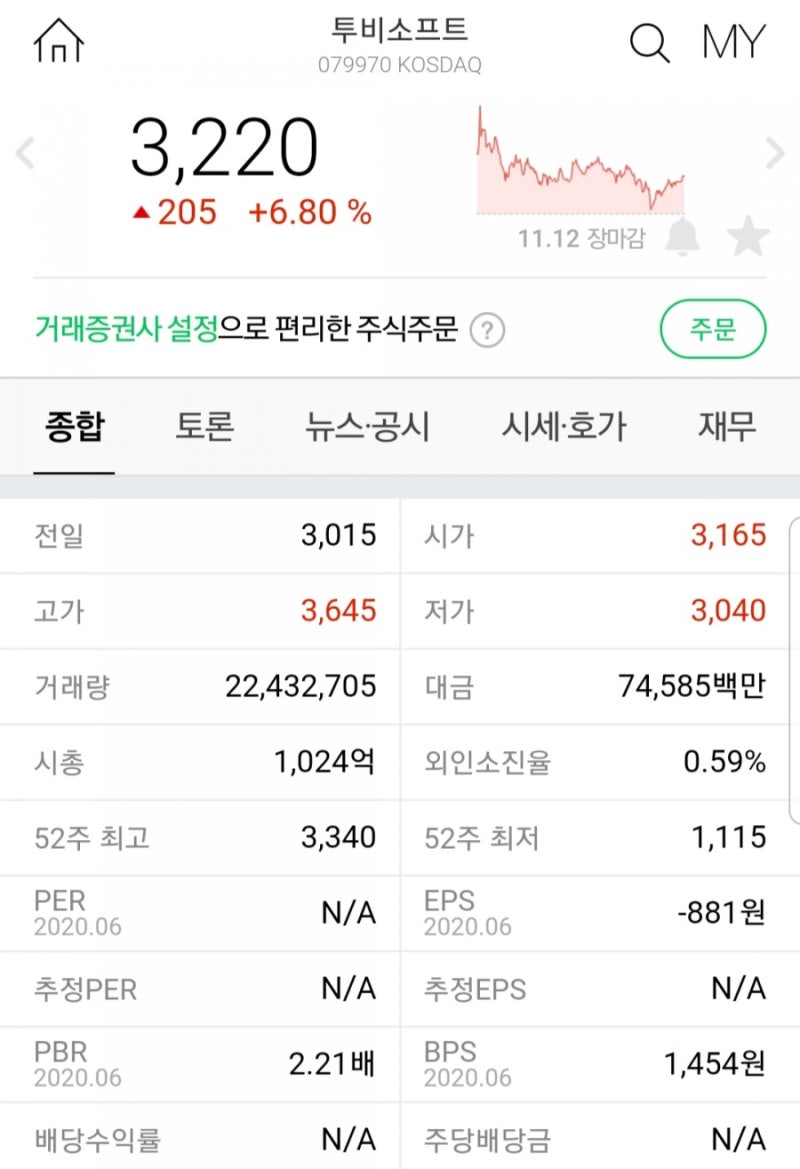Image resolution: width=800 pixels, height=1169 pixels.
Task: Open the search icon
Action: coord(649,44)
